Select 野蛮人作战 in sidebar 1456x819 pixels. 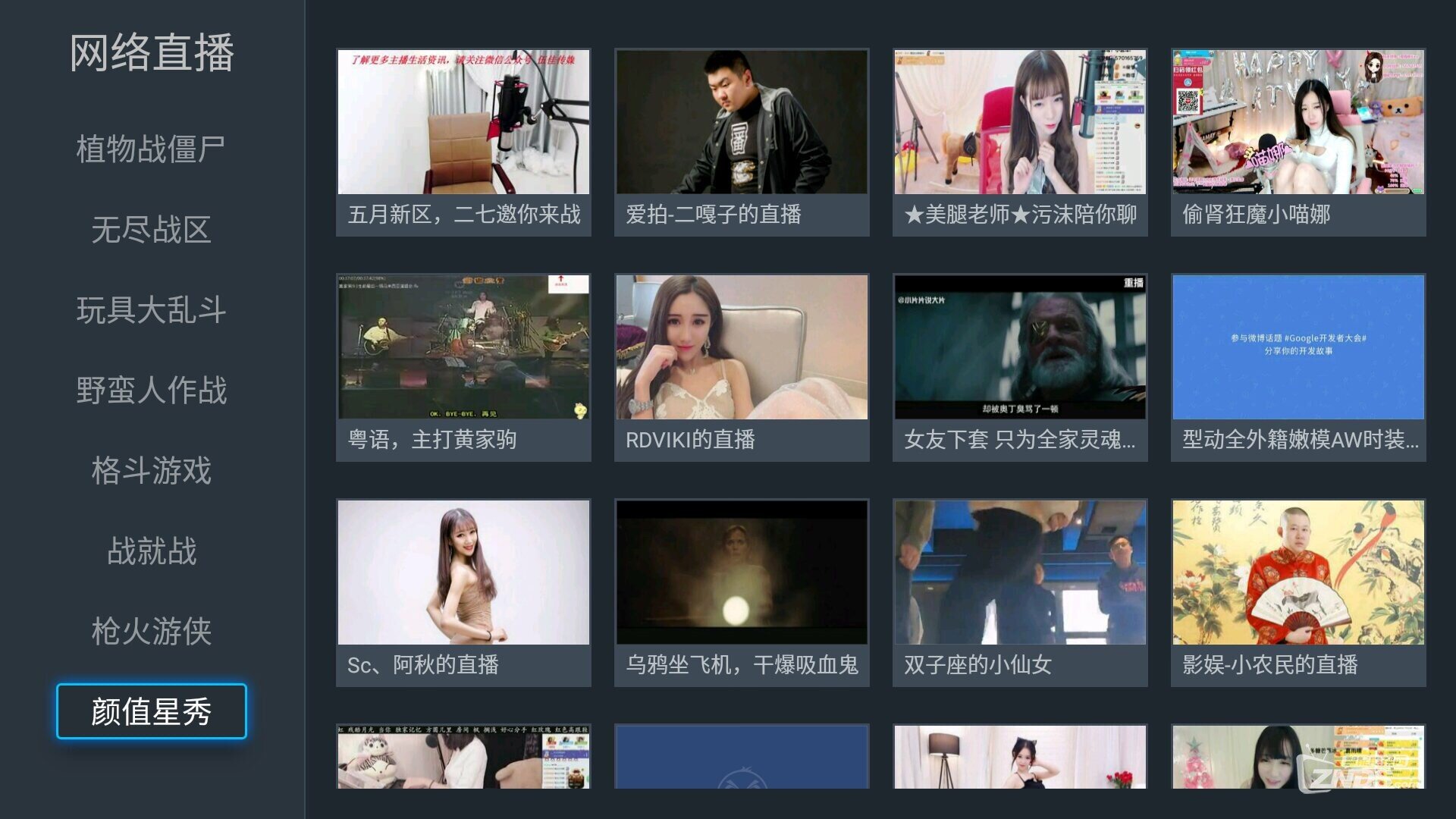tap(151, 391)
